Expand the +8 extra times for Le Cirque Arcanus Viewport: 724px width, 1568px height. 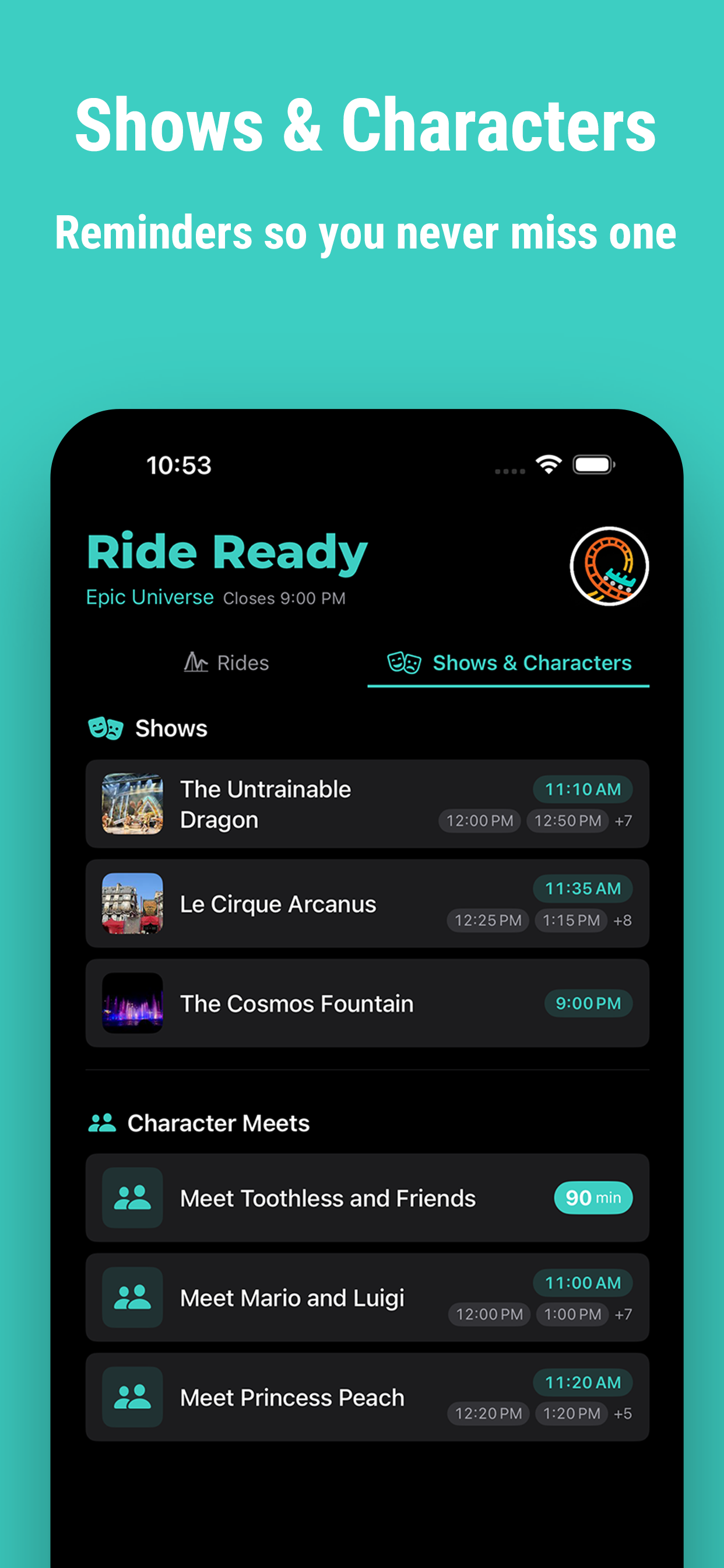point(624,921)
